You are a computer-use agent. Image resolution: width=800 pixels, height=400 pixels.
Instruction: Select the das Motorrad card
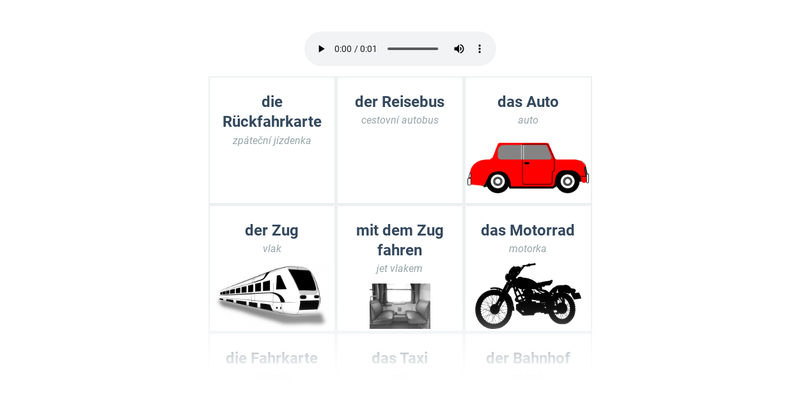(528, 268)
